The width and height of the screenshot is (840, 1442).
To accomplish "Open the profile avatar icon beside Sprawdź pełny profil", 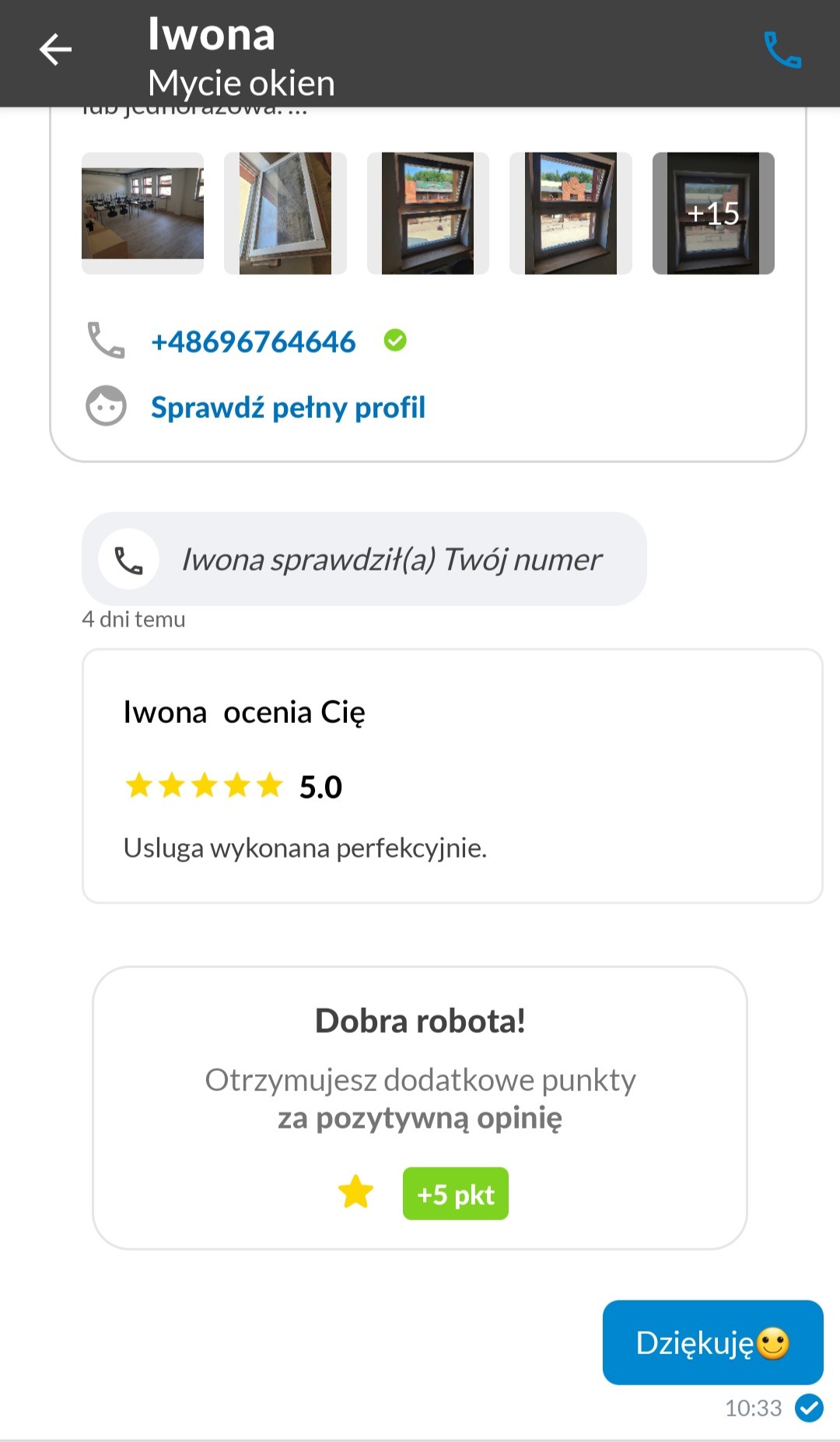I will [106, 407].
